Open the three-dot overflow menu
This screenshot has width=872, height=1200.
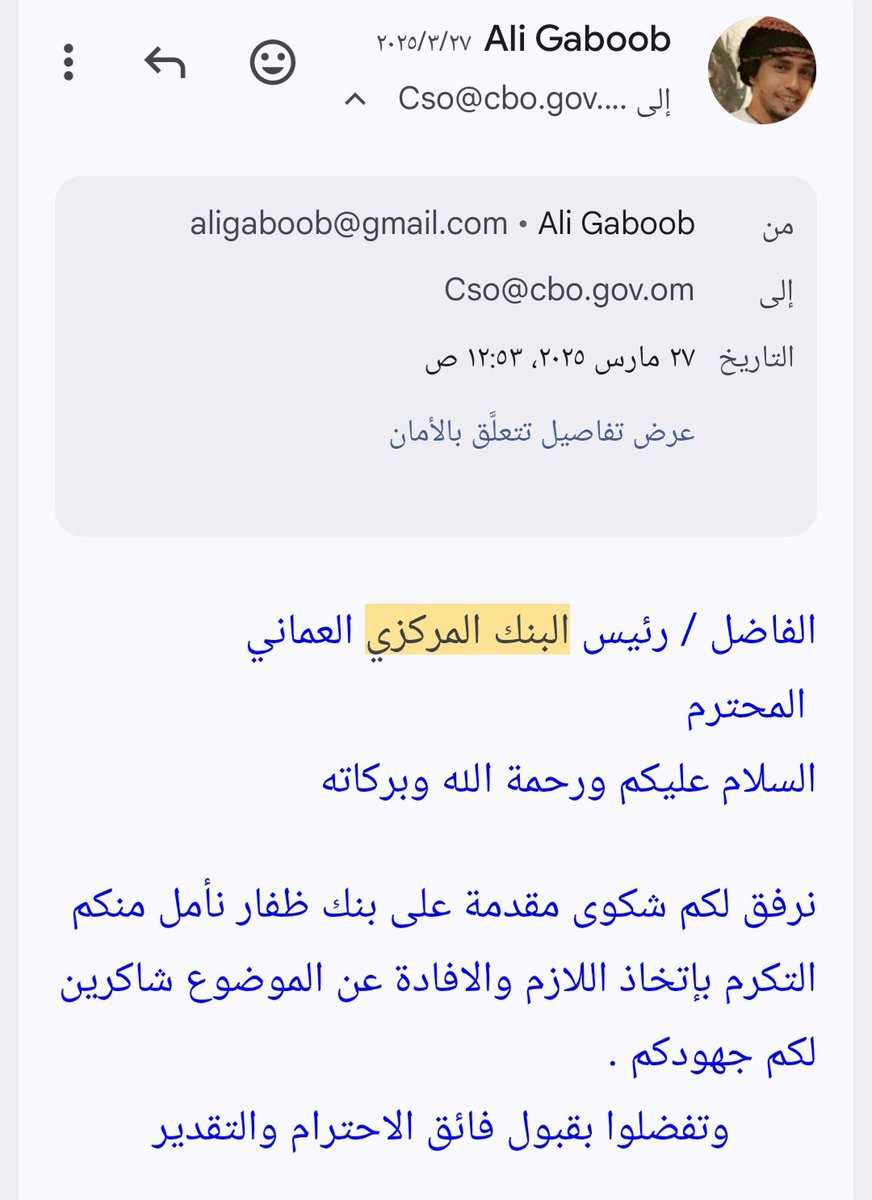68,63
